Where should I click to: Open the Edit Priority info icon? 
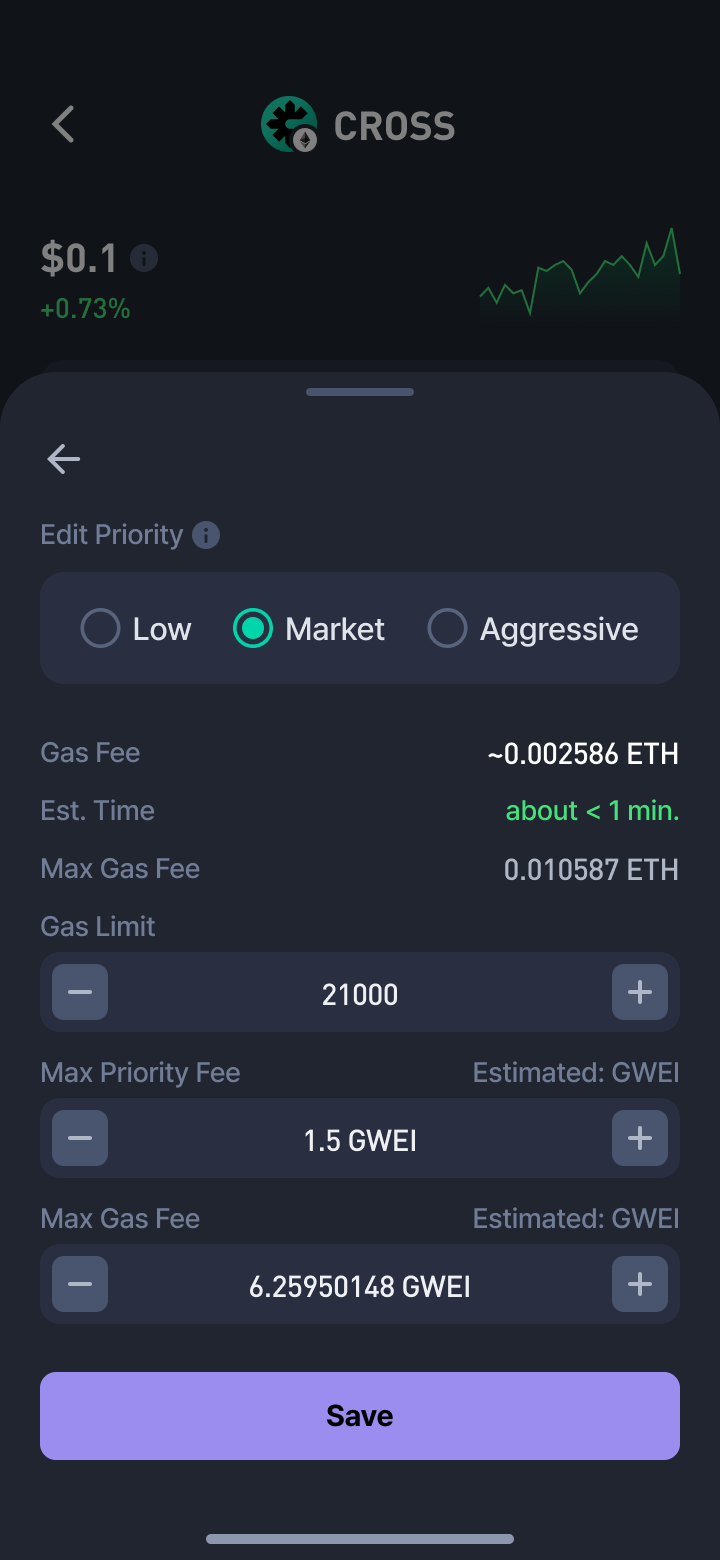coord(206,535)
